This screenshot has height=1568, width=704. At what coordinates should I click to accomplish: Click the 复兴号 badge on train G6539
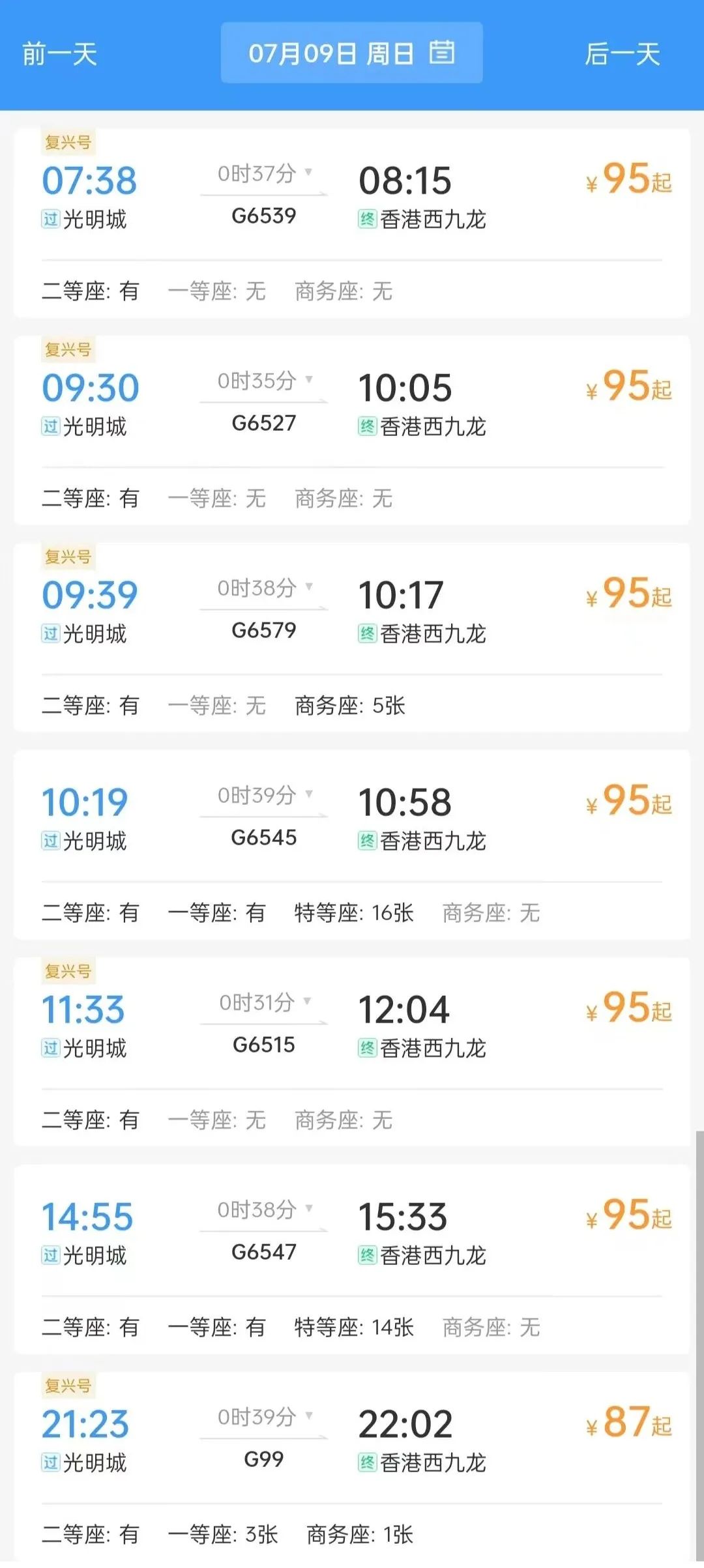(68, 141)
